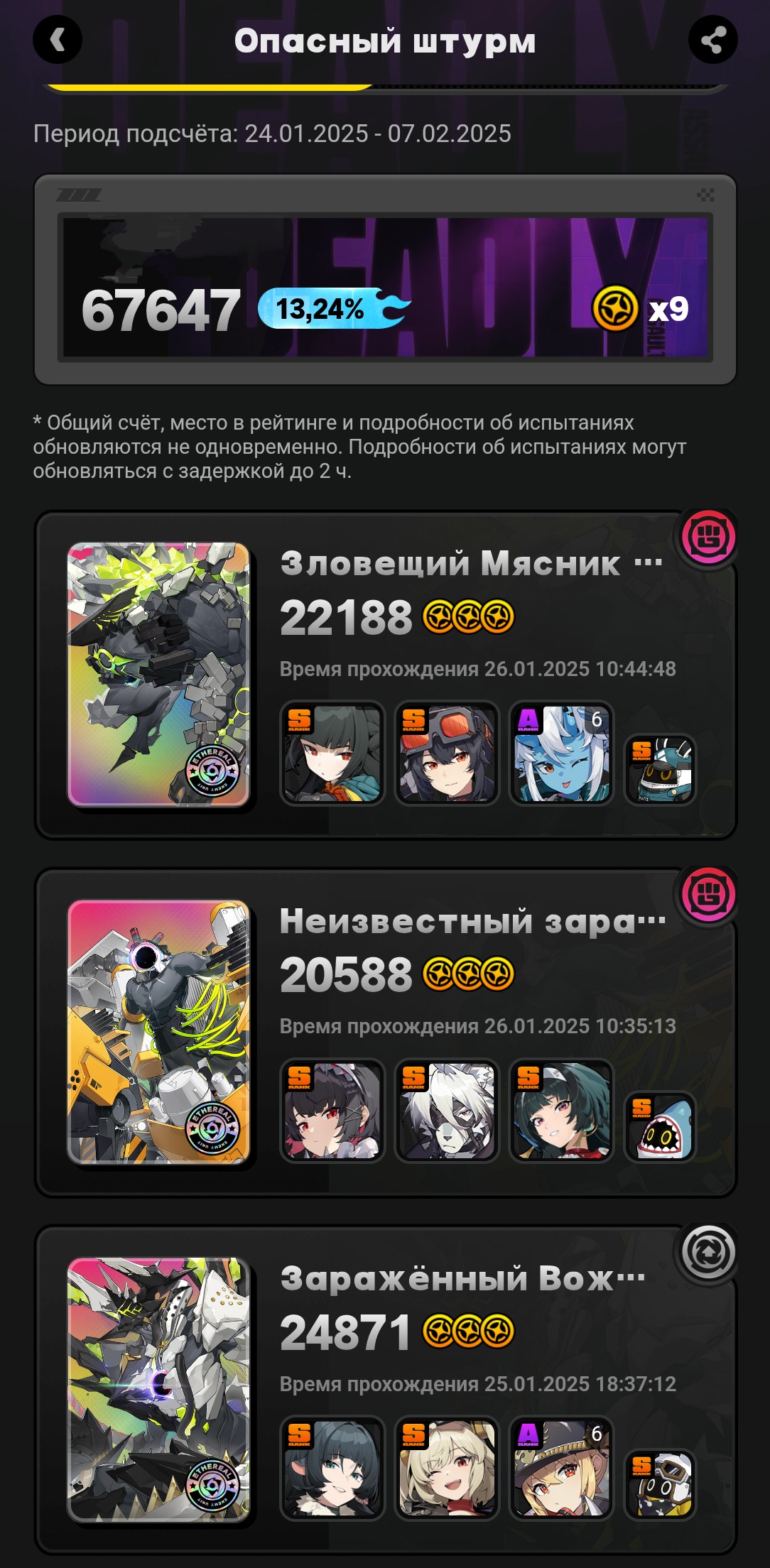This screenshot has width=770, height=1568.
Task: Open the Зловещий Мясник challenge card
Action: [x=386, y=675]
